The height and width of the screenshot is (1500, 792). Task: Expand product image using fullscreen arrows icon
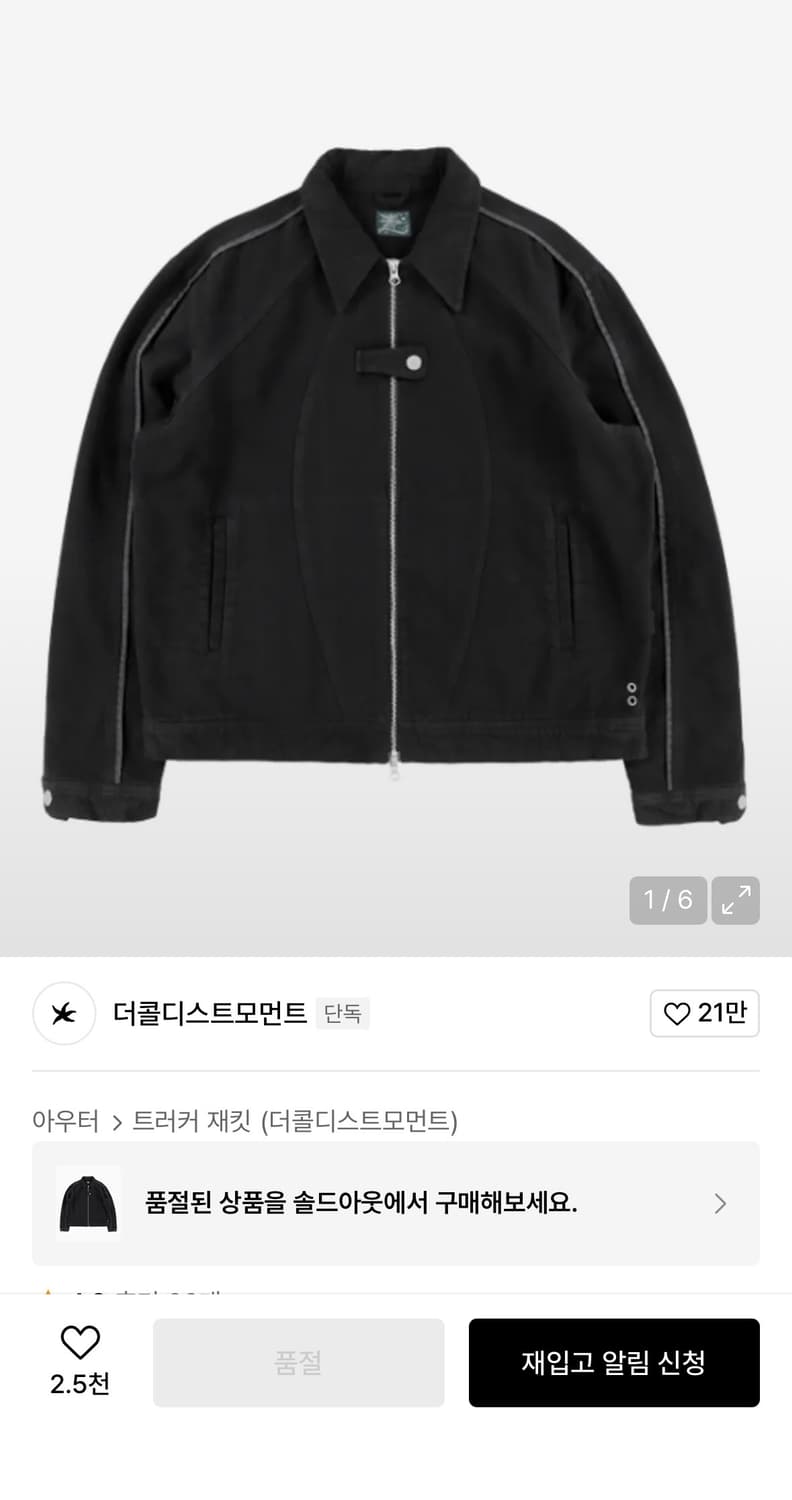pos(735,900)
